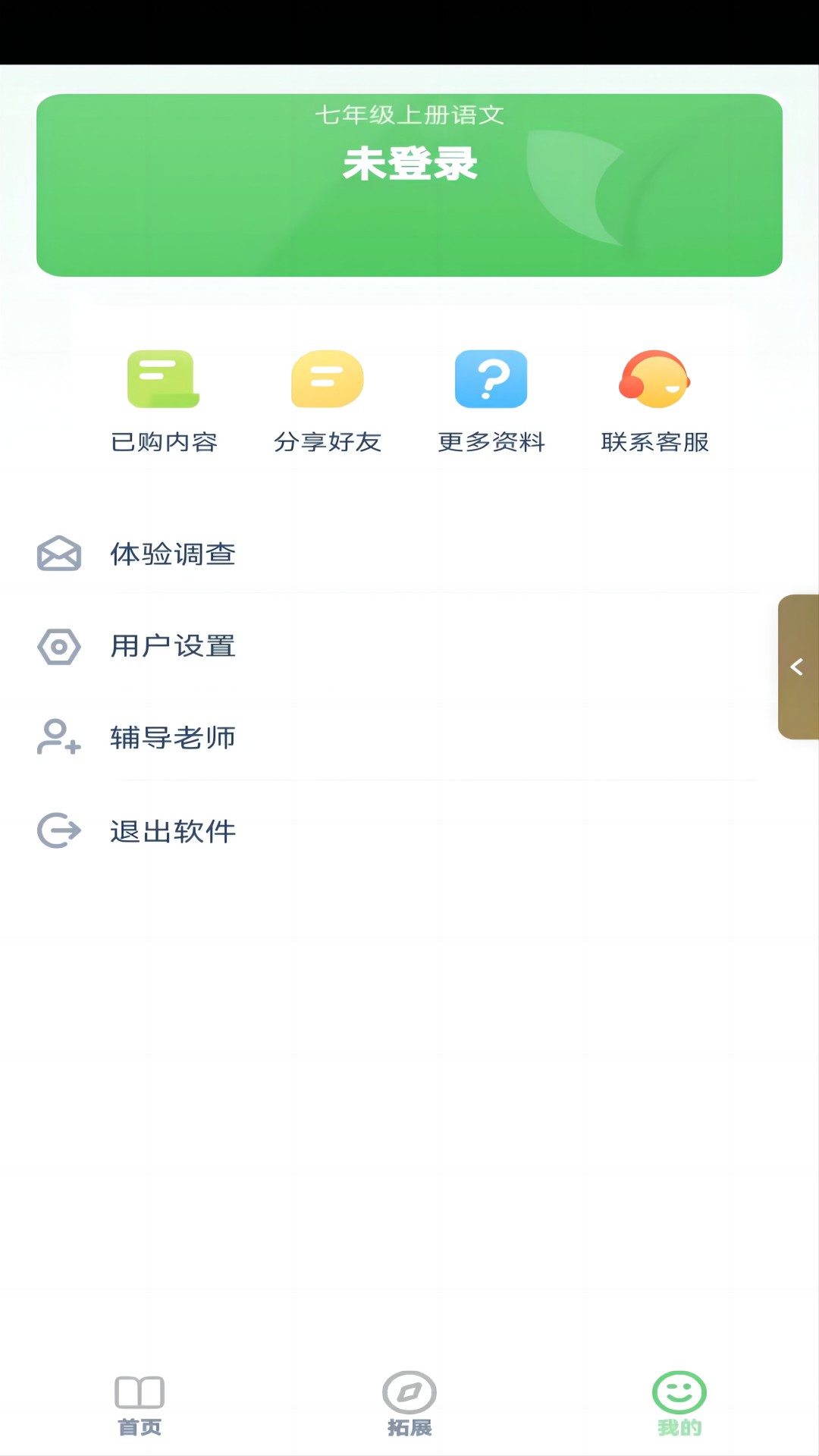Image resolution: width=819 pixels, height=1456 pixels.
Task: Tap 退出软件 to exit the app
Action: (x=174, y=830)
